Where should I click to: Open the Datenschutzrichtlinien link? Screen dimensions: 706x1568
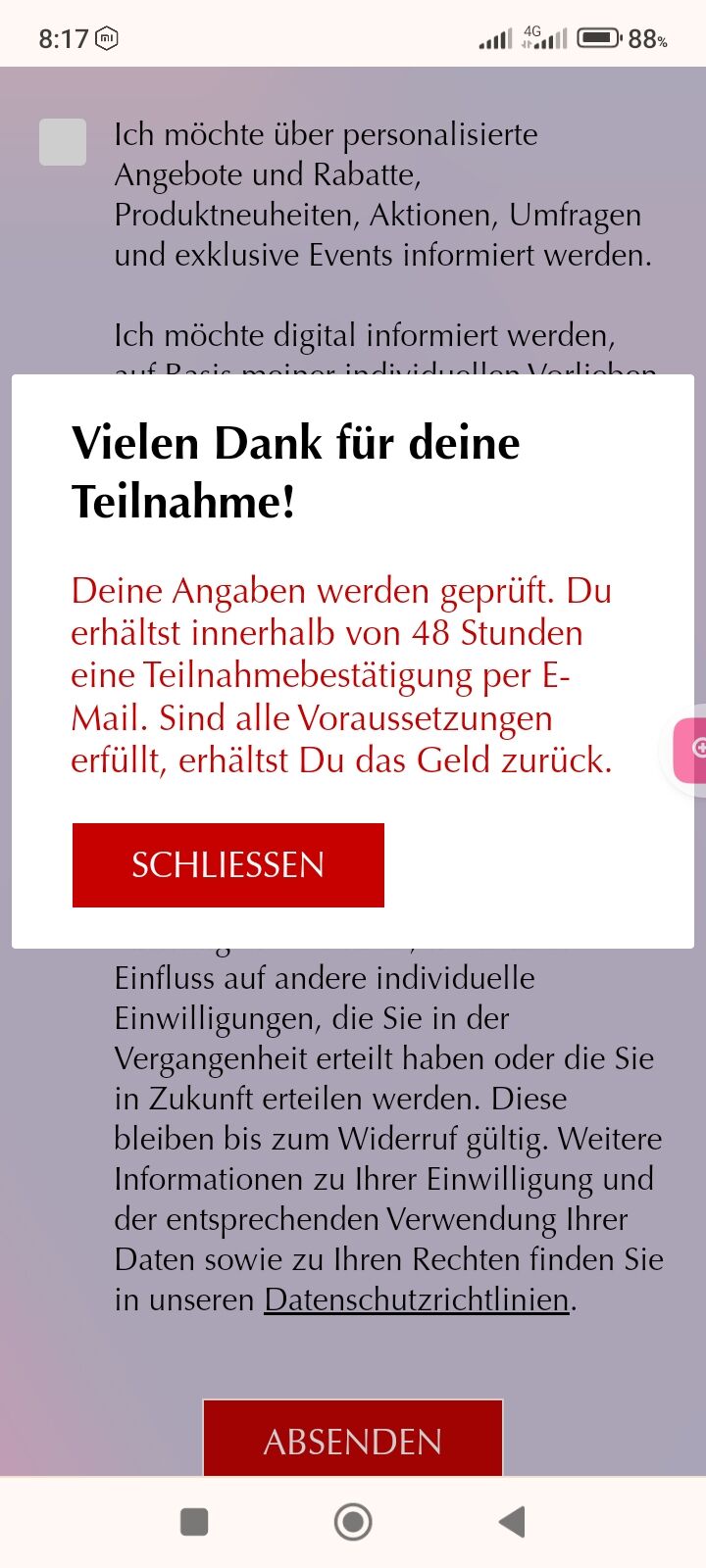pos(417,1299)
